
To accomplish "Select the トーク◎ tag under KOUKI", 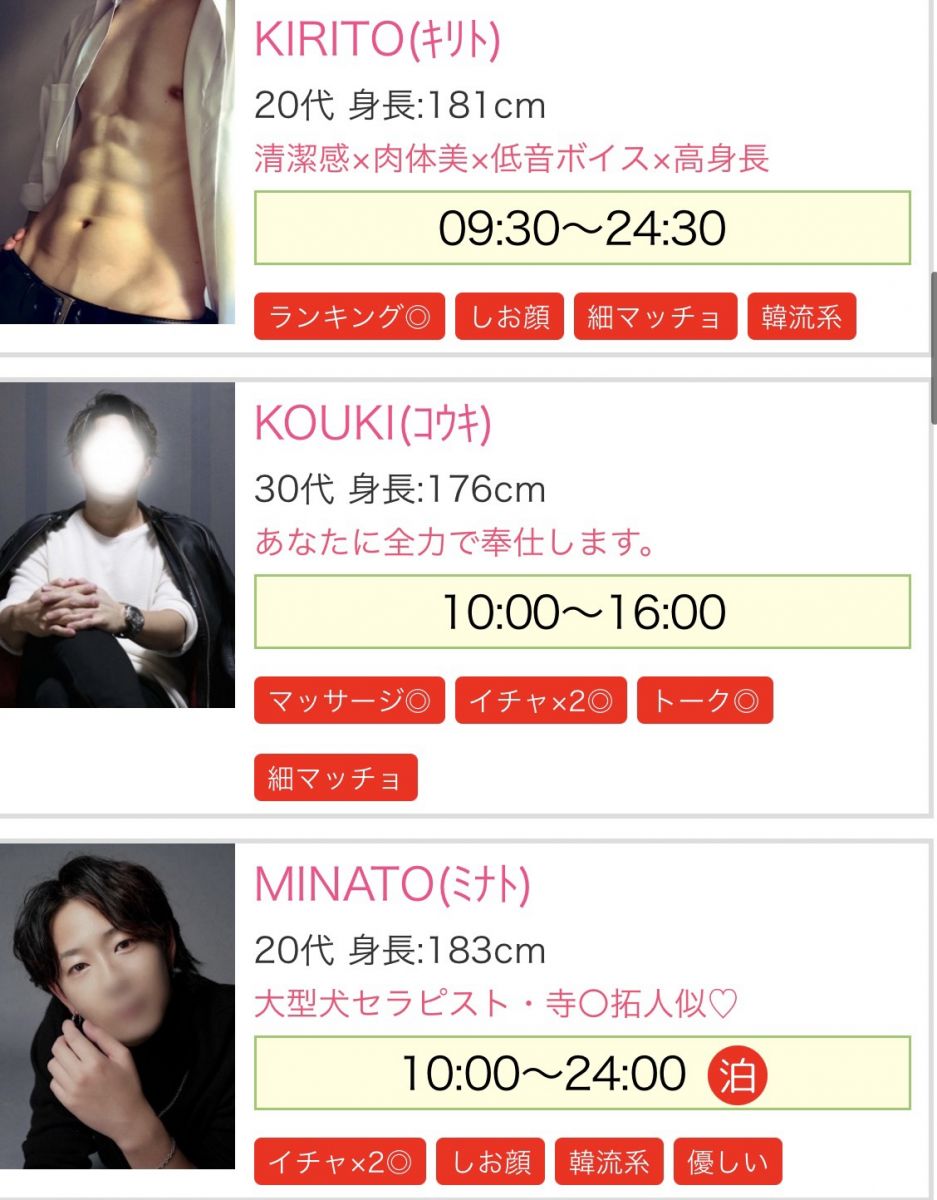I will 705,701.
